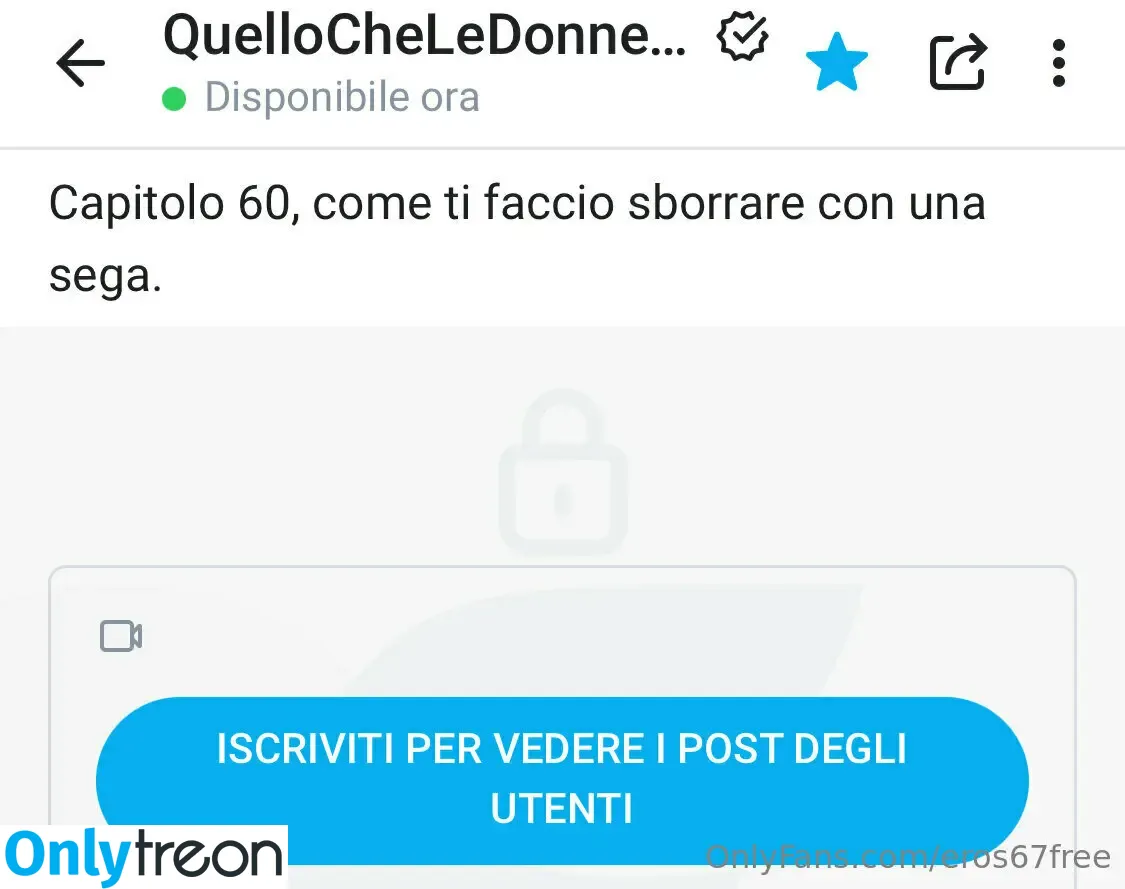Tap the blue star favorite icon

coord(837,64)
